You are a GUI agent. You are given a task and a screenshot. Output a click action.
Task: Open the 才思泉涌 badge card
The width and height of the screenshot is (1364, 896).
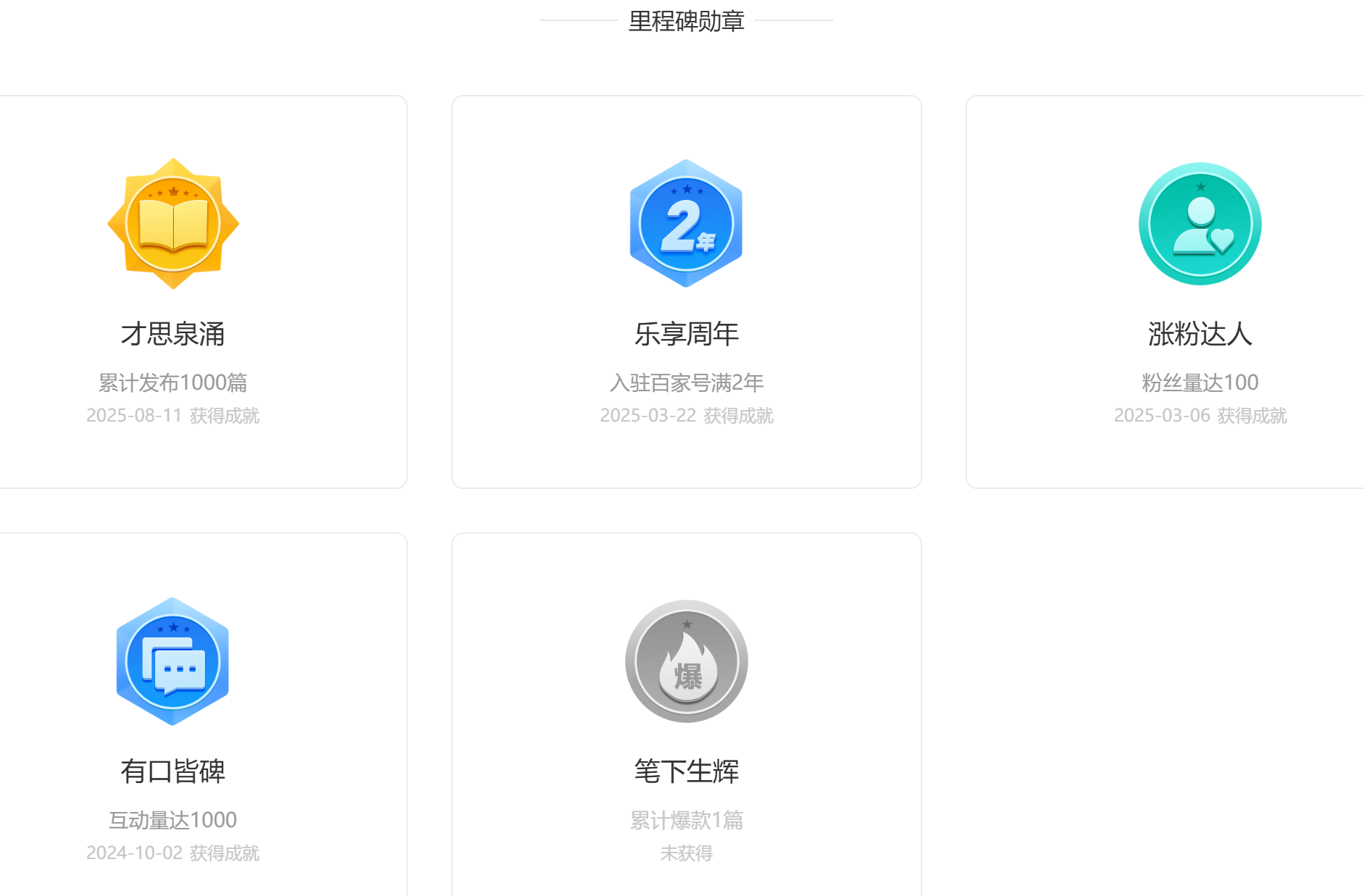[173, 291]
